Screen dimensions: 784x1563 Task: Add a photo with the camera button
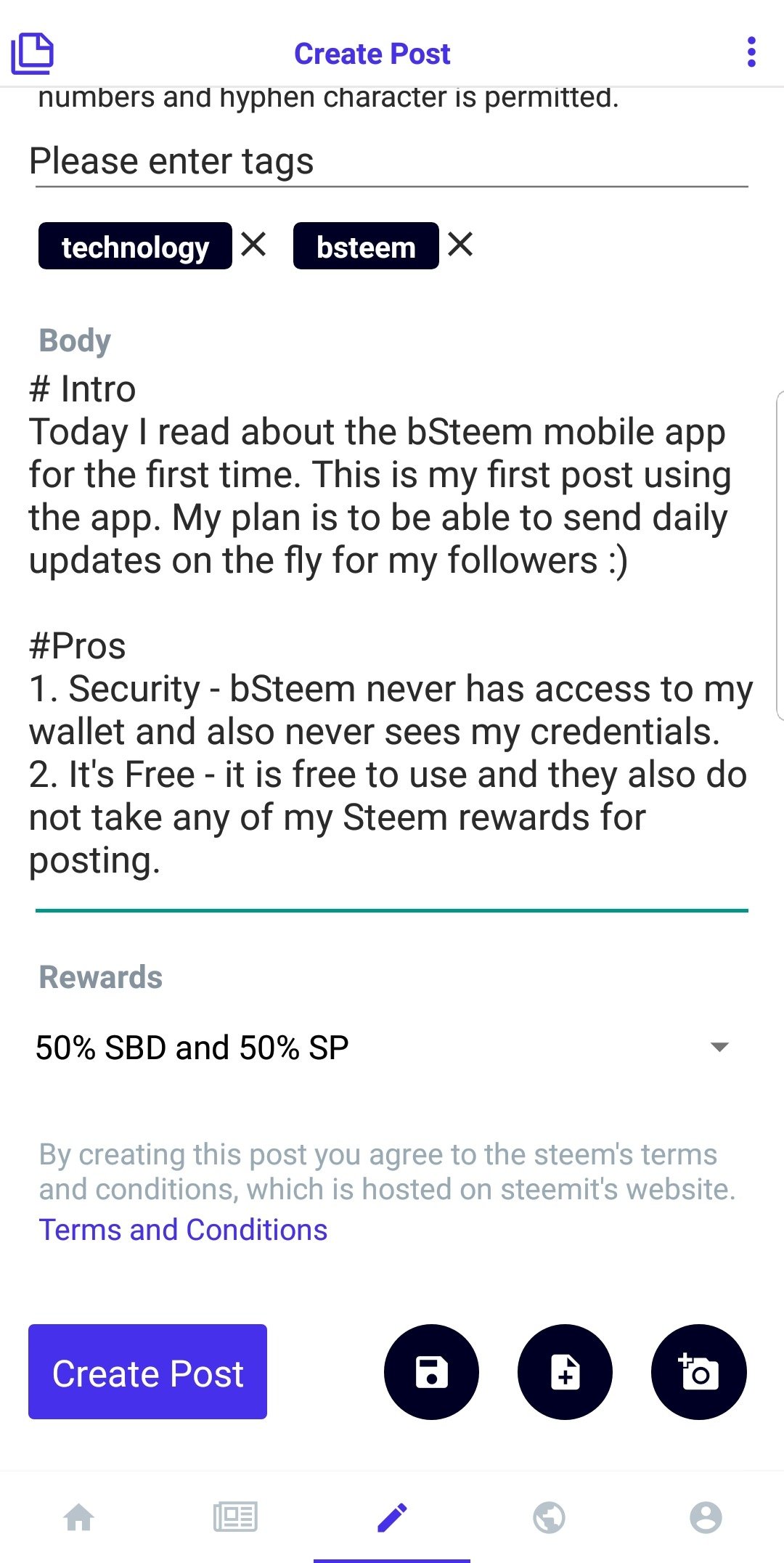tap(698, 1371)
